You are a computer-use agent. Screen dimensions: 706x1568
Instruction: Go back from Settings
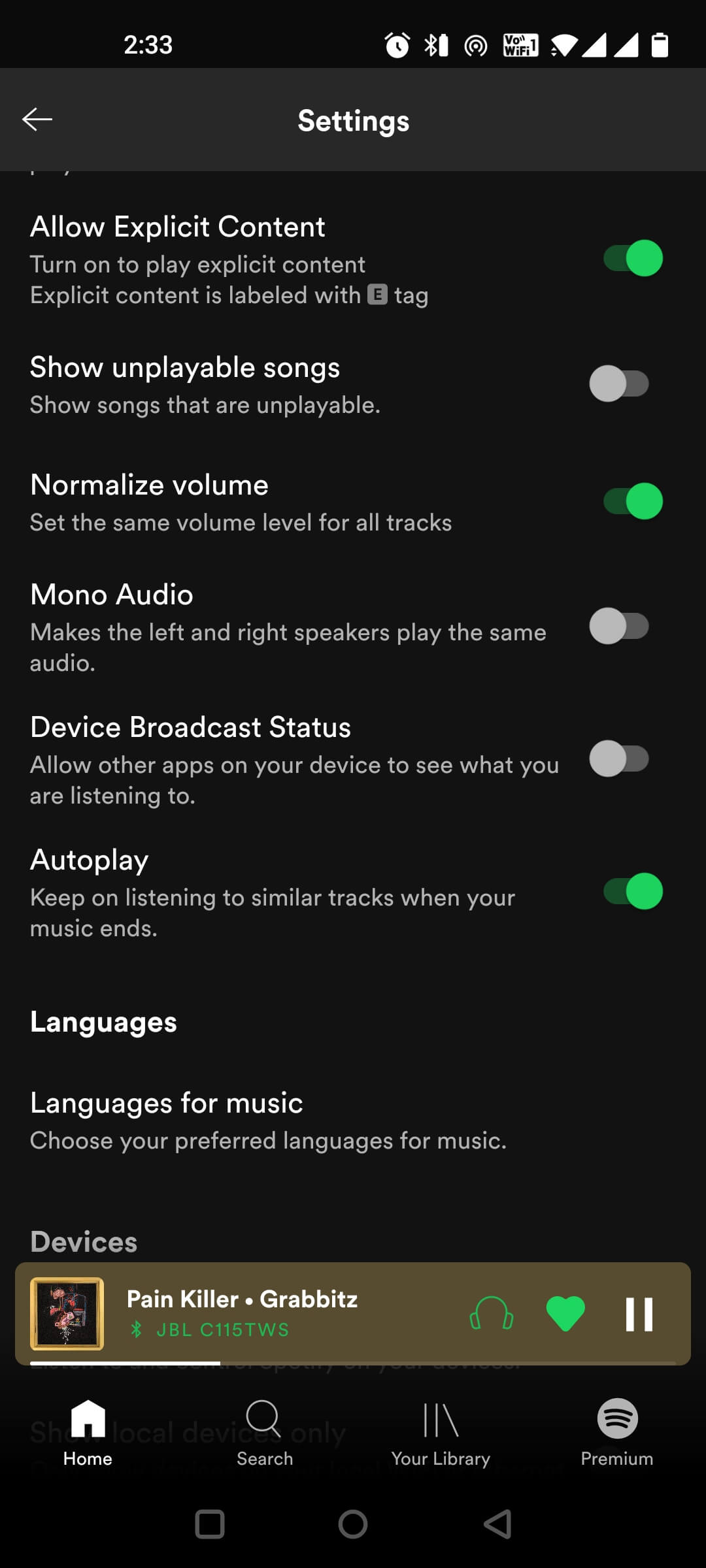coord(37,120)
